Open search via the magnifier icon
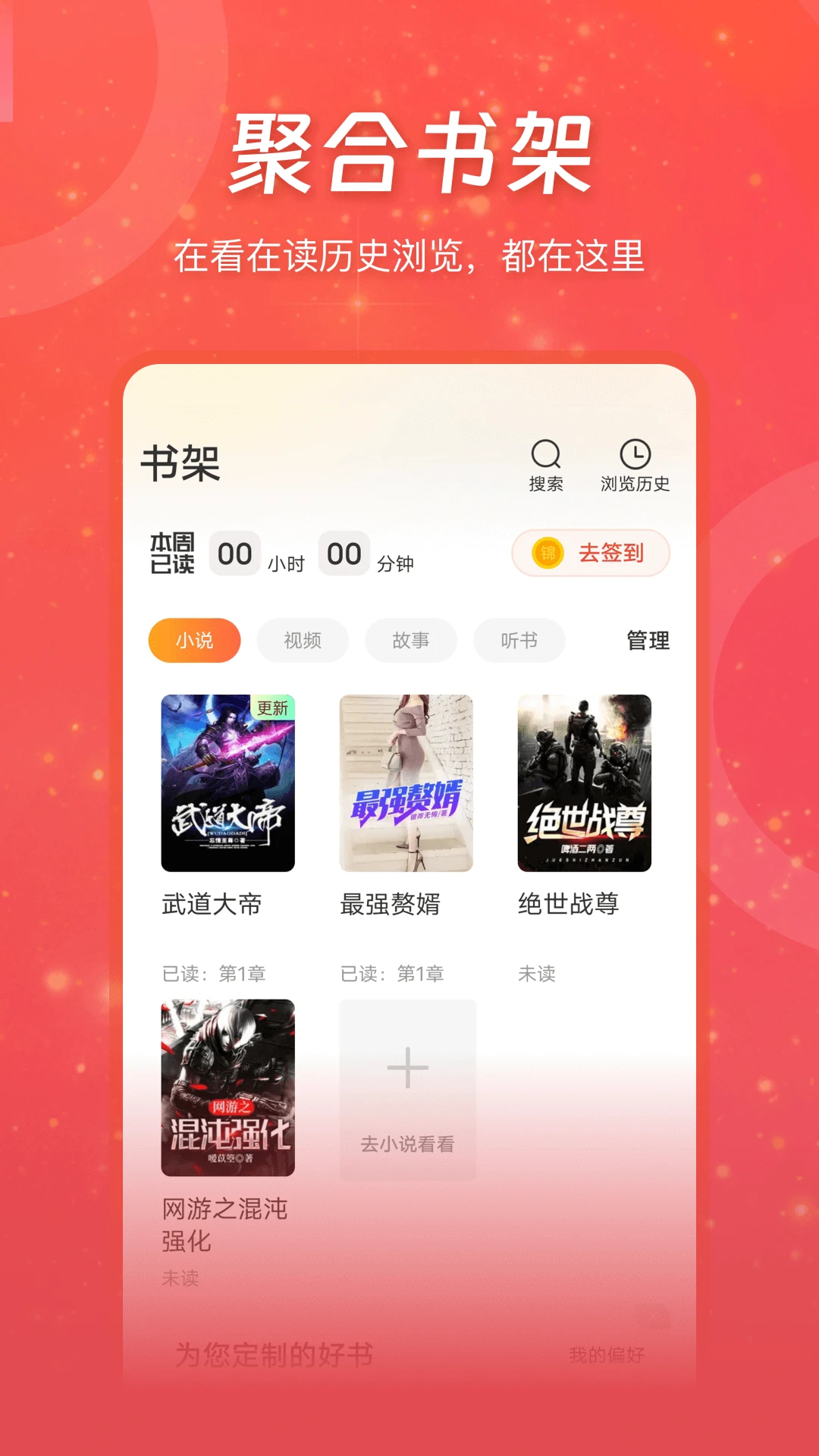Image resolution: width=819 pixels, height=1456 pixels. tap(544, 455)
